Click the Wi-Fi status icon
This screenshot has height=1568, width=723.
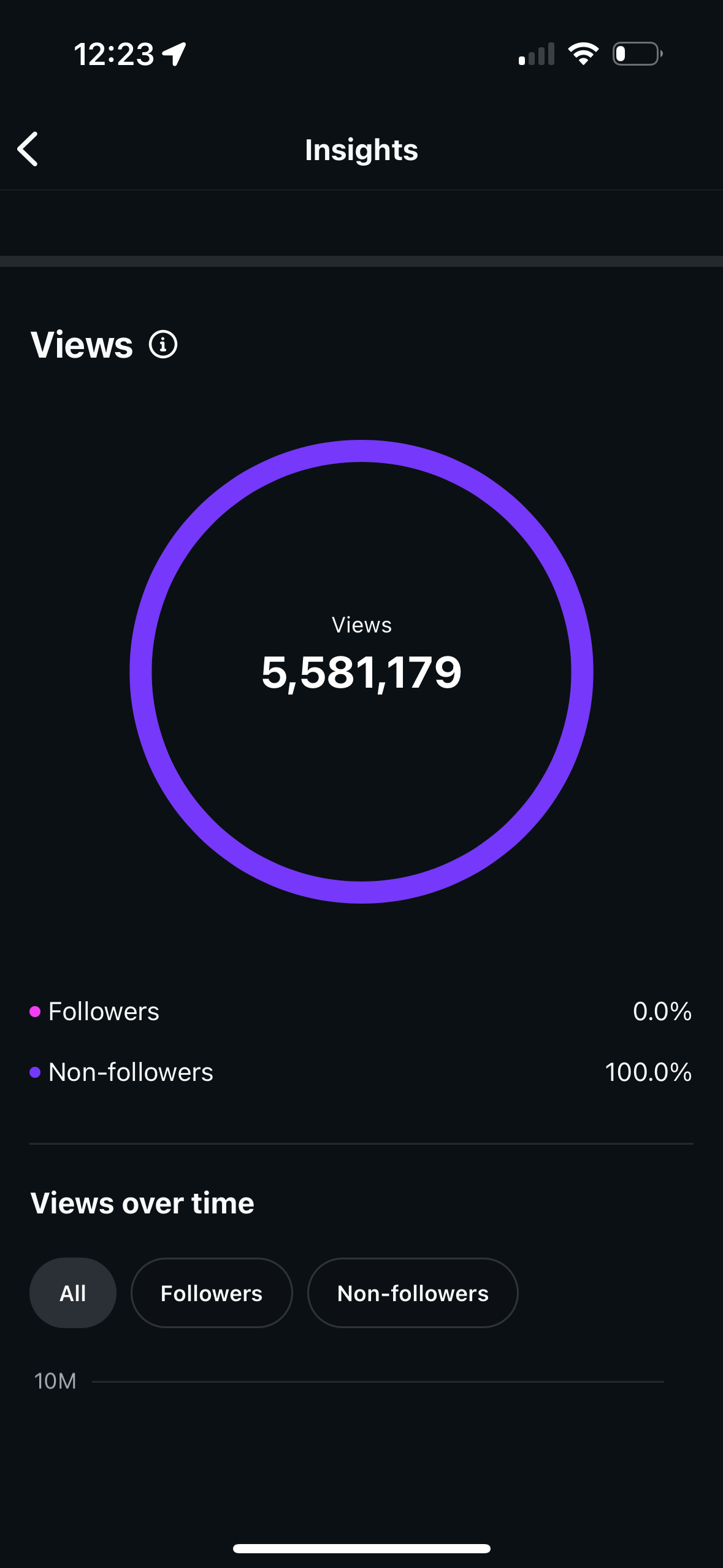click(x=583, y=53)
